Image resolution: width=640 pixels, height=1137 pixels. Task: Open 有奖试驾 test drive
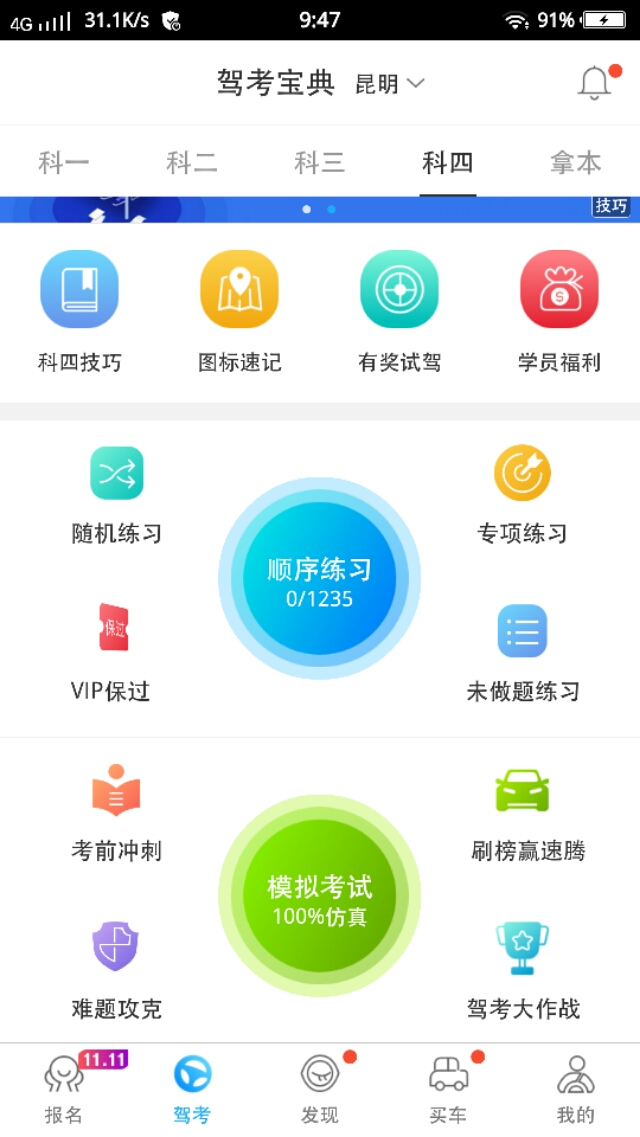click(399, 312)
